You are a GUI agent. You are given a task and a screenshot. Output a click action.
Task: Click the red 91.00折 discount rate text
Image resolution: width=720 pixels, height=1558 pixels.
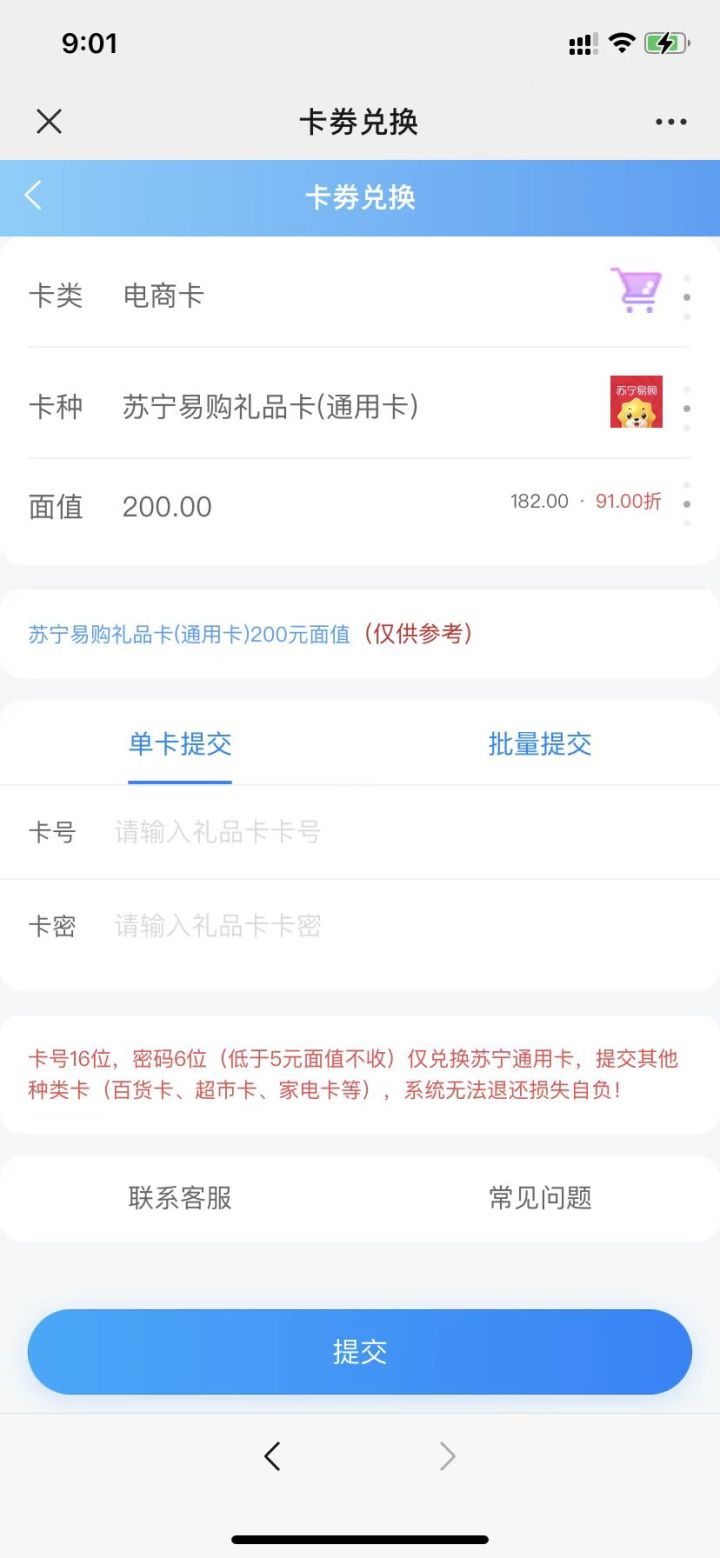(x=630, y=501)
